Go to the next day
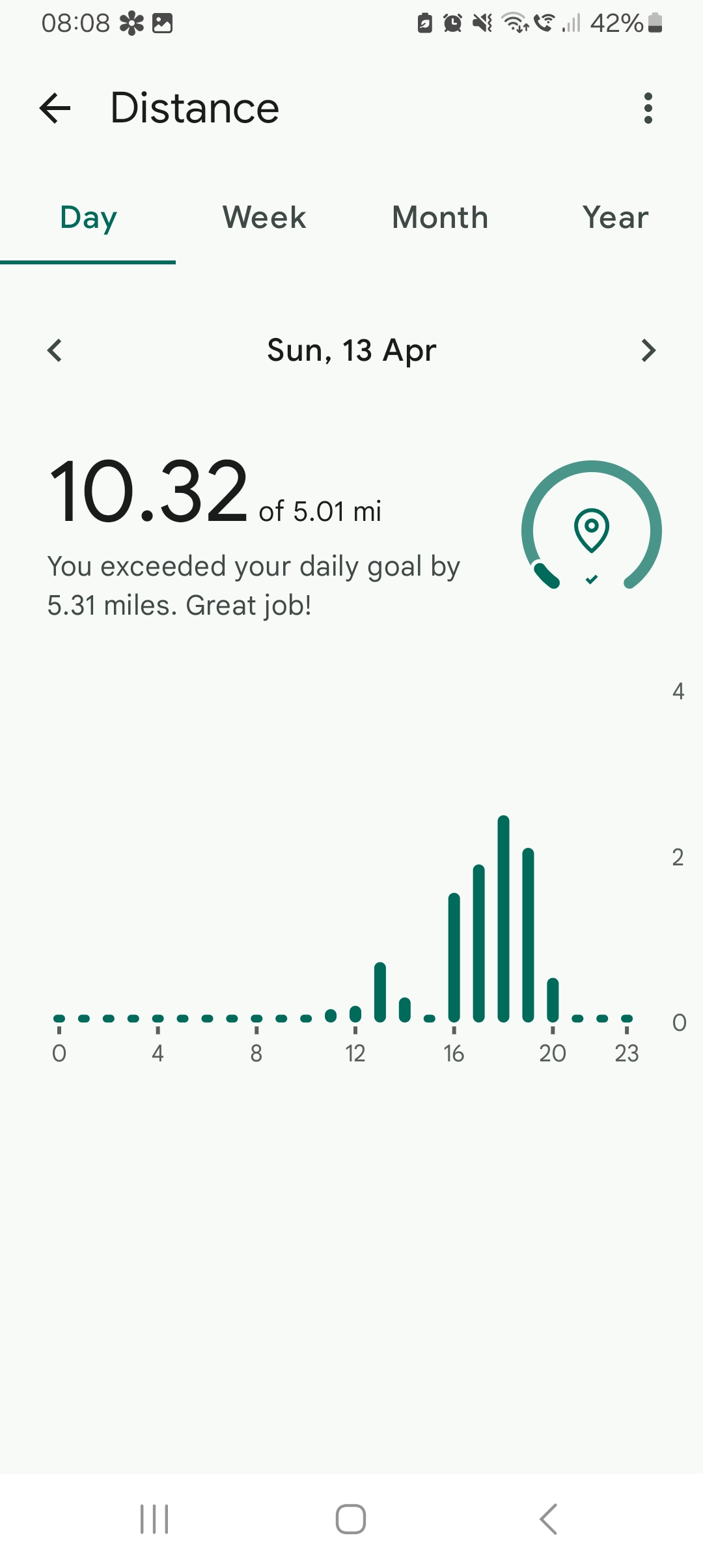Viewport: 703px width, 1568px height. point(648,350)
